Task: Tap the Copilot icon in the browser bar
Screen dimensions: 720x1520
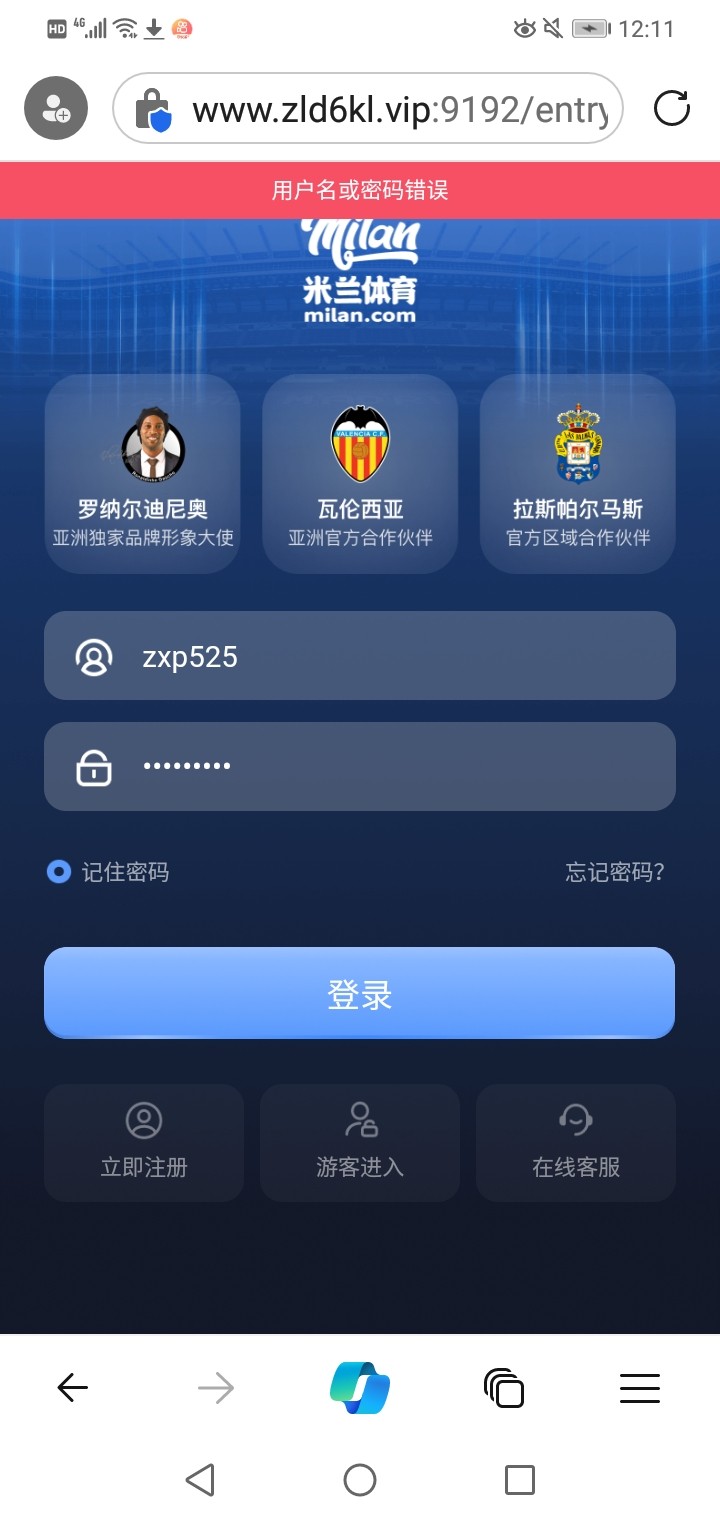Action: click(x=359, y=1388)
